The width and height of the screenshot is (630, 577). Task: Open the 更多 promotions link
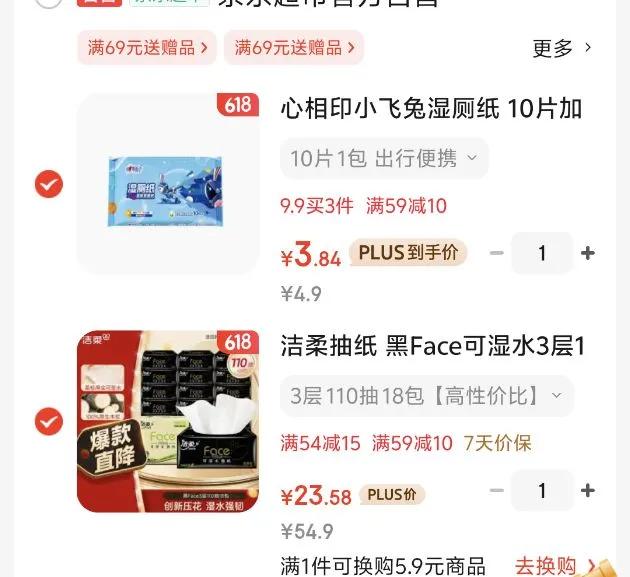click(x=562, y=48)
